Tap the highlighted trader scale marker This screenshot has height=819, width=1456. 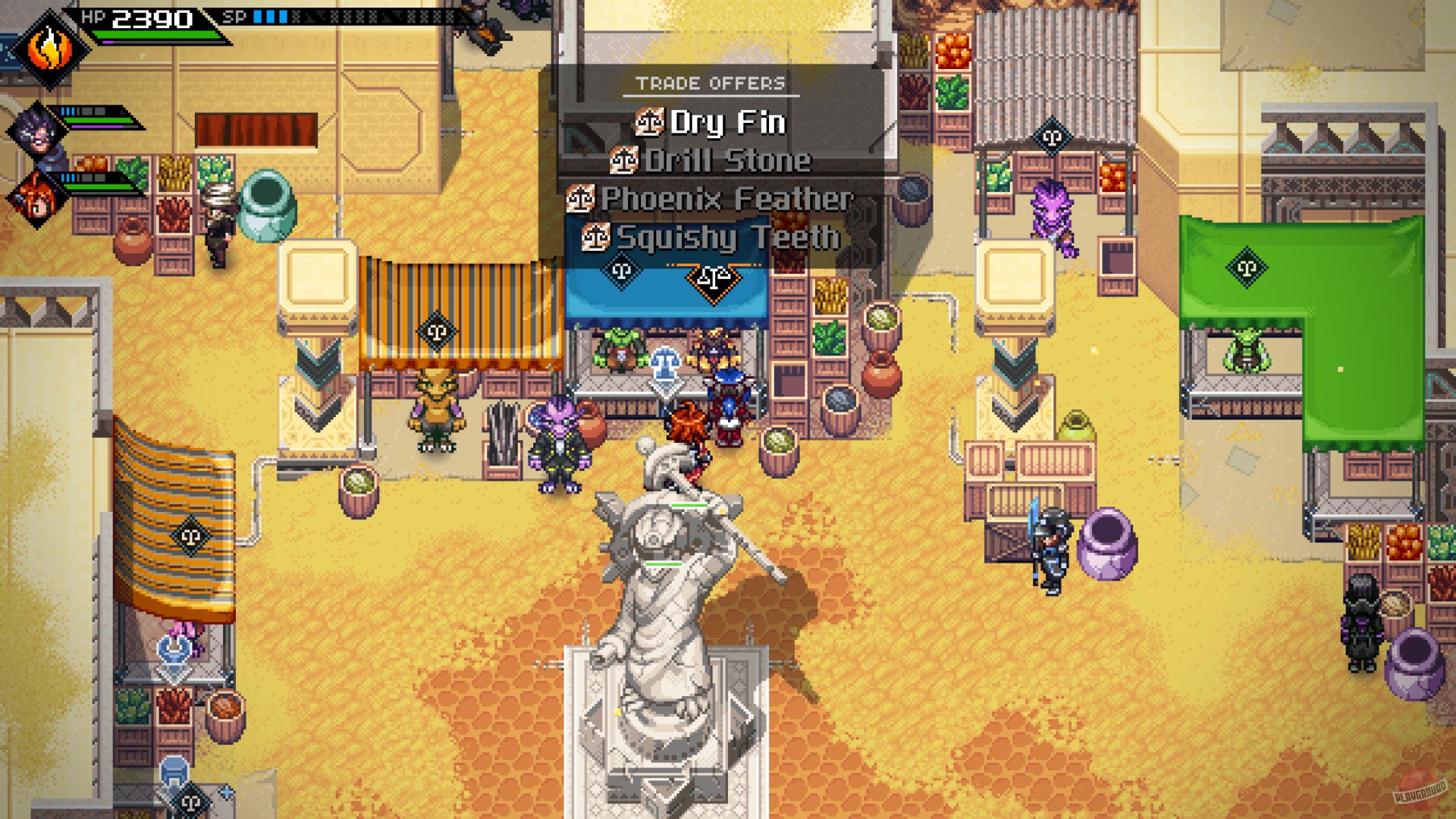click(713, 279)
